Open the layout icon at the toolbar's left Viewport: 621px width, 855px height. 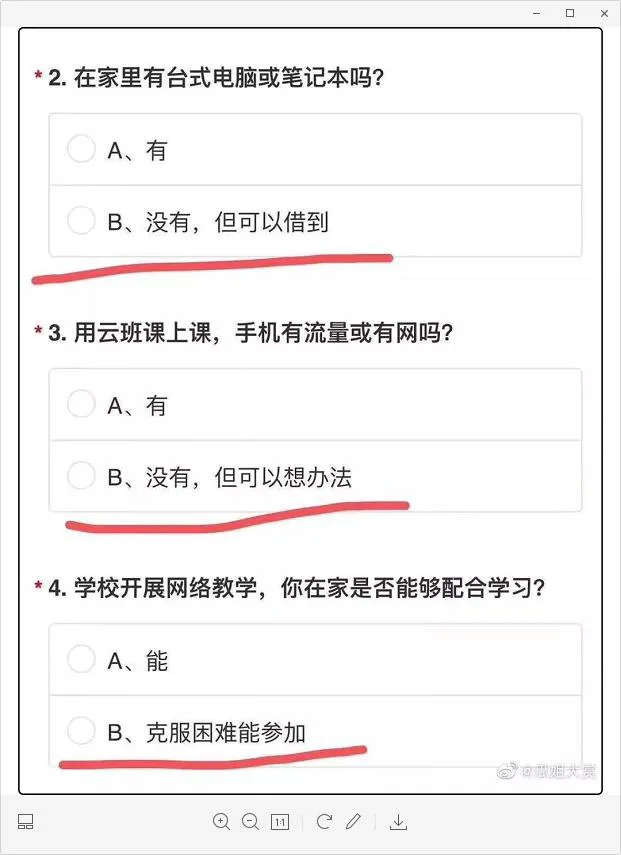point(26,822)
